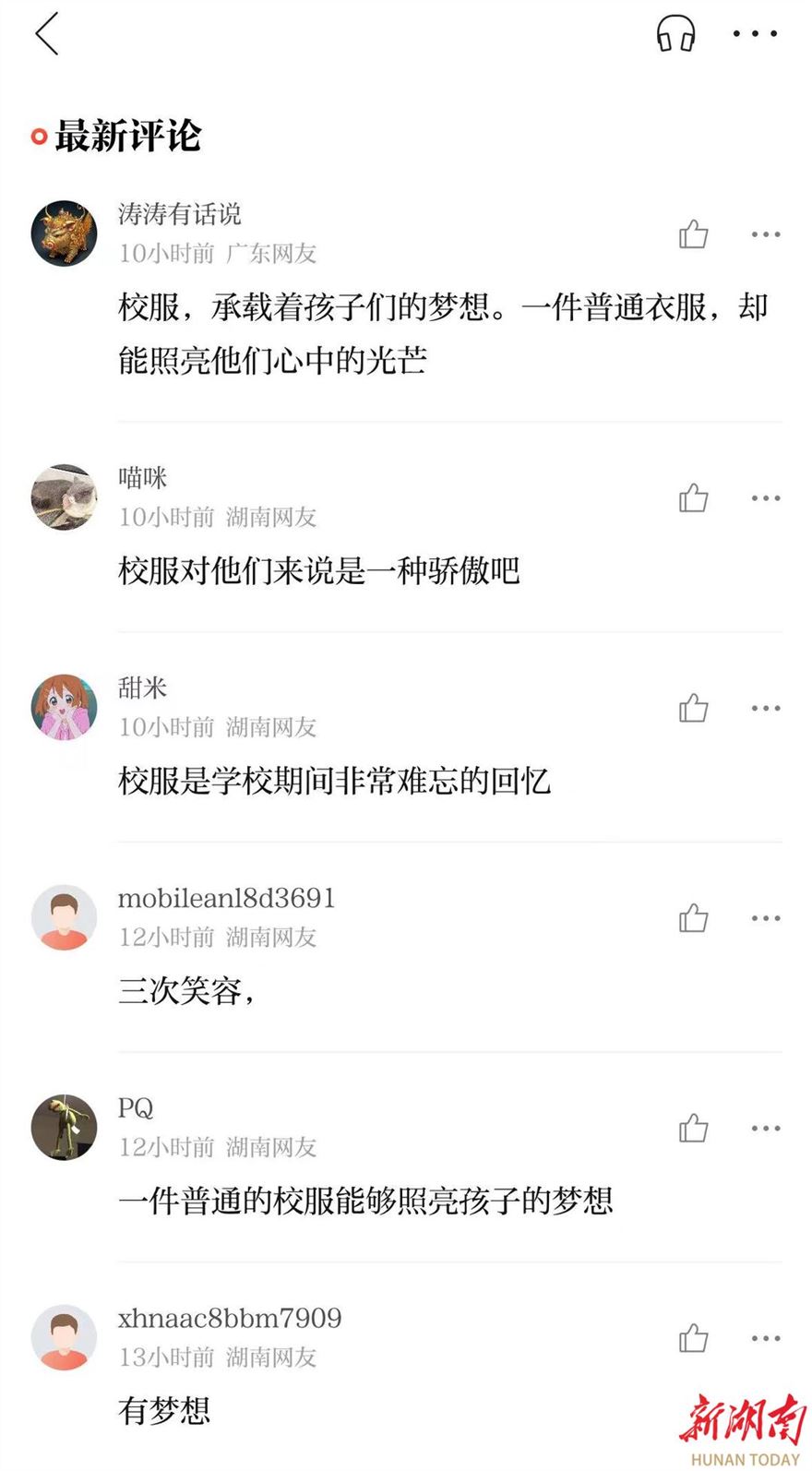Open more options for 甜米's comment
The height and width of the screenshot is (1471, 812).
pos(766,708)
